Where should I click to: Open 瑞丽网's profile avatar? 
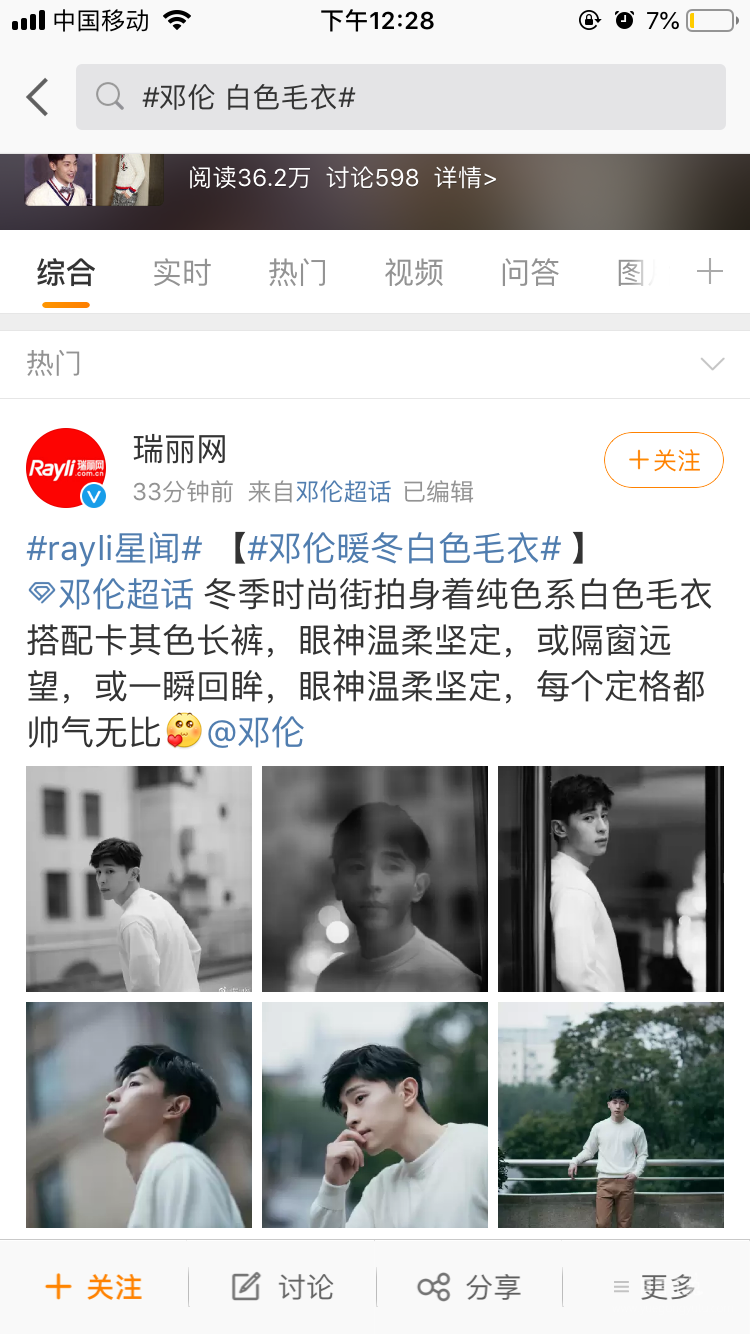66,468
